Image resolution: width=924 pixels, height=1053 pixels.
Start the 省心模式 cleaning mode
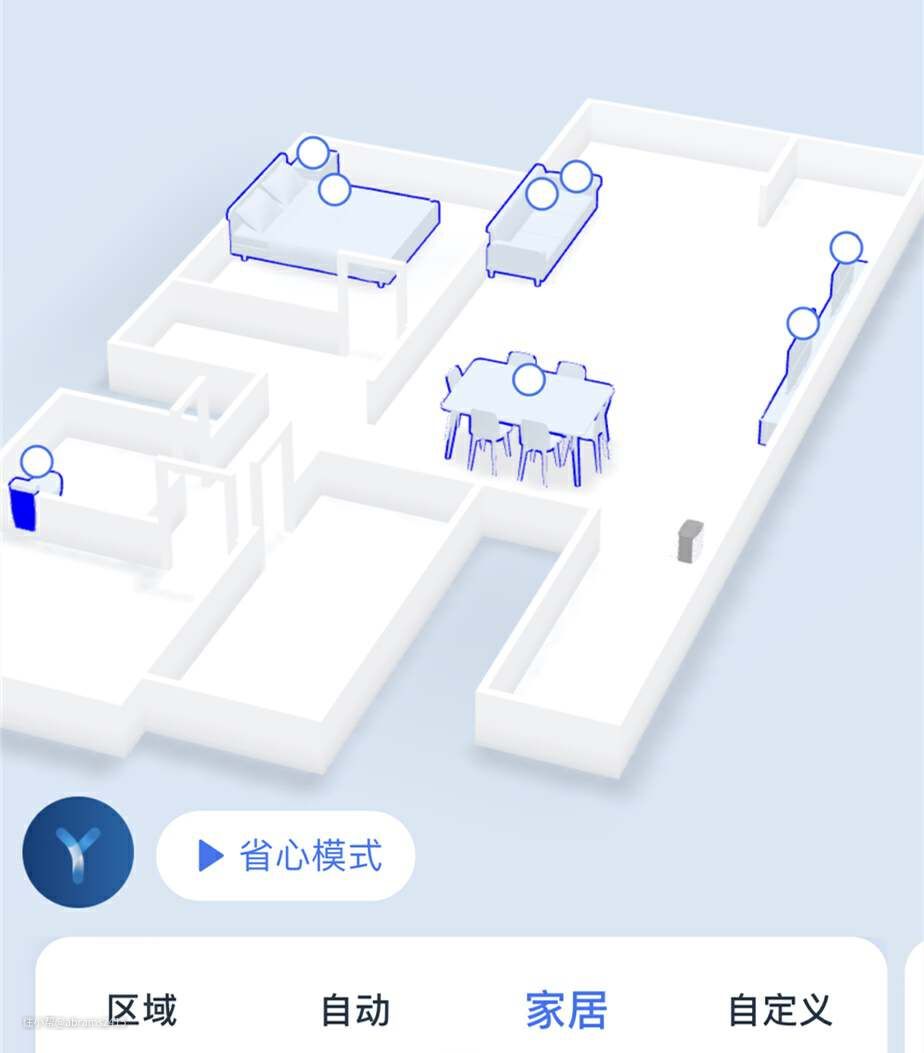pos(286,856)
